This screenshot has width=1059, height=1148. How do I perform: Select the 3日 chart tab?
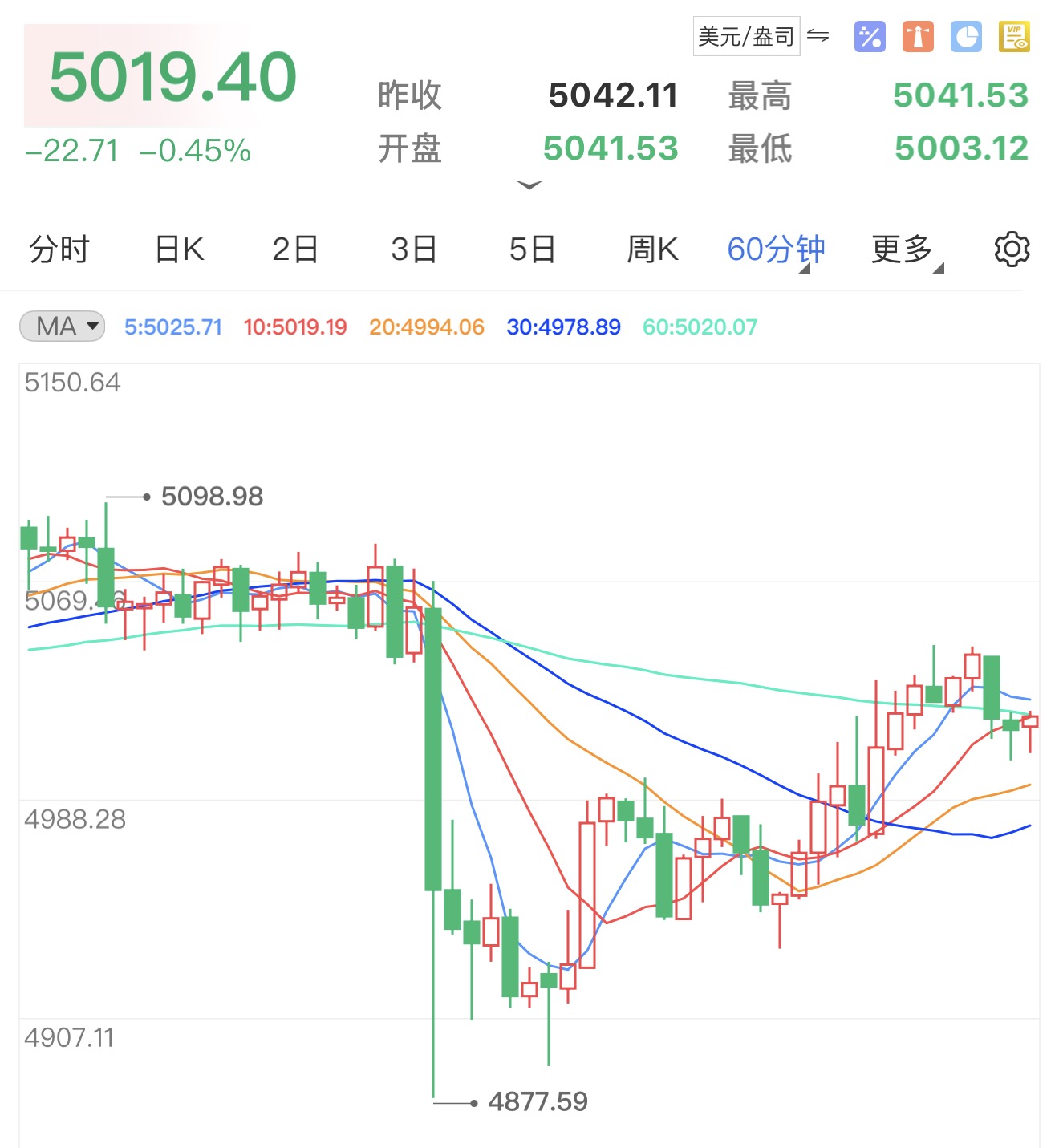click(414, 249)
